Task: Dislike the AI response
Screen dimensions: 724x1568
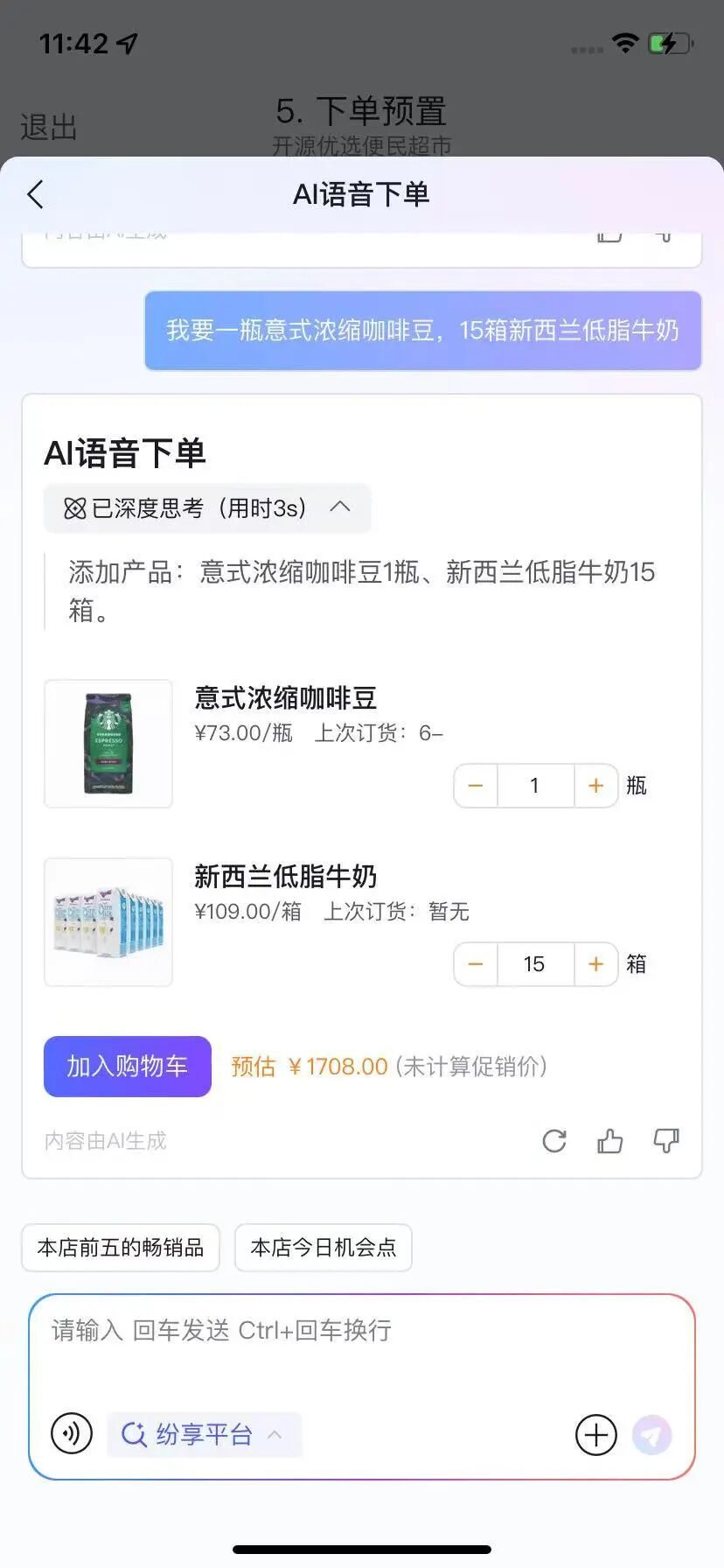Action: 666,1141
